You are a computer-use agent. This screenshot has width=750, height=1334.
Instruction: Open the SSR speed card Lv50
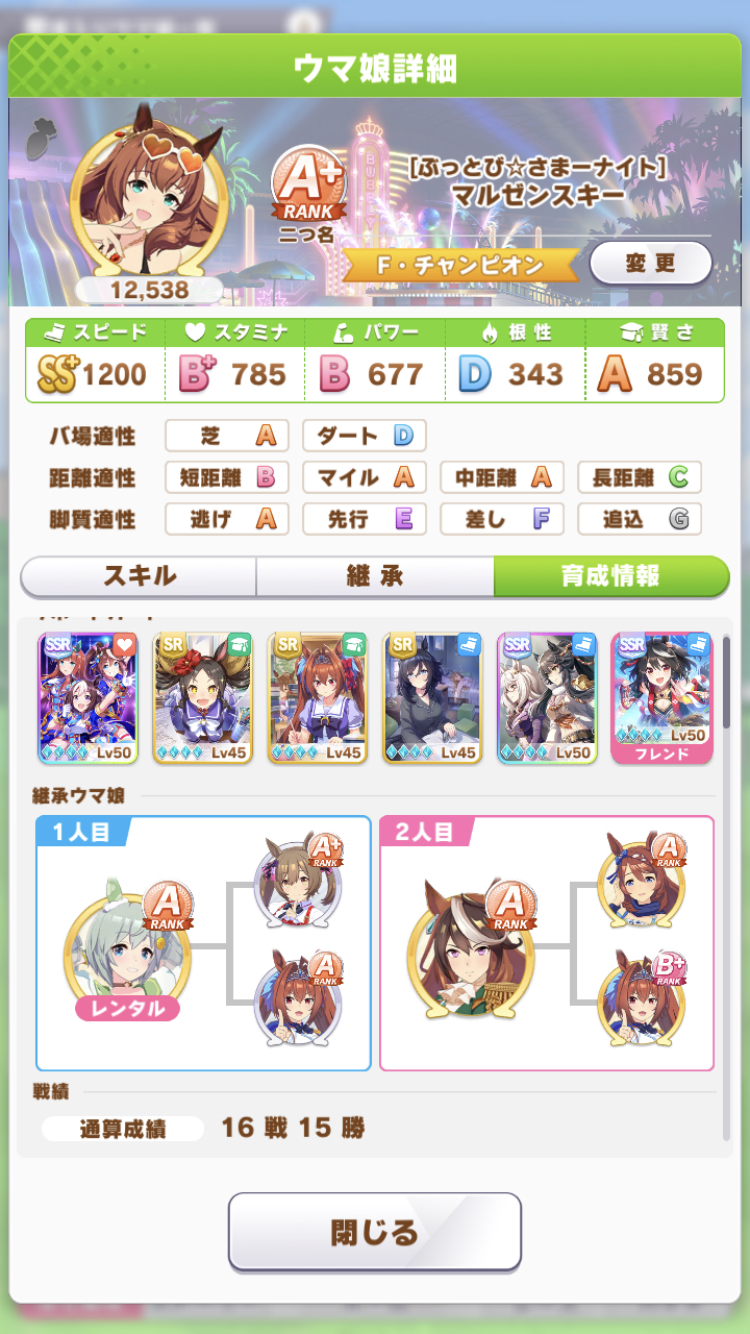point(546,697)
